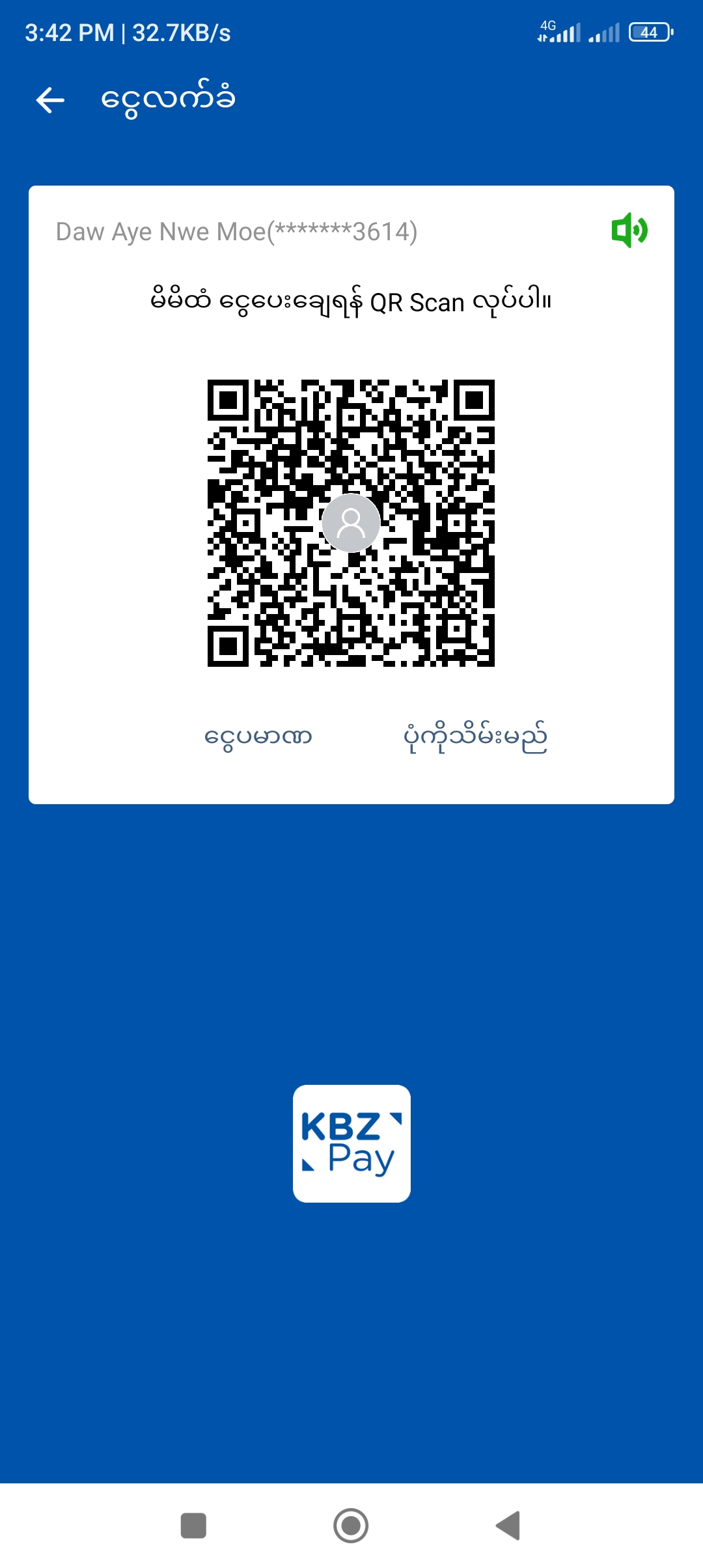
Task: Go back from the ငွေလက်ခံ screen
Action: click(x=50, y=100)
